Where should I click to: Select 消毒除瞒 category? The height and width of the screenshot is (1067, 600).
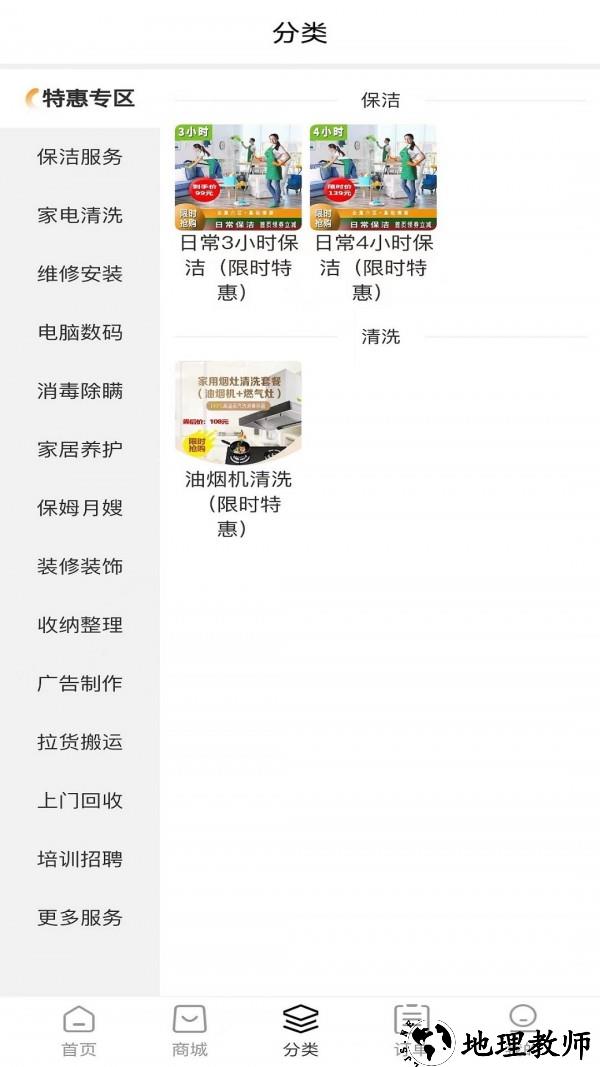(x=80, y=391)
